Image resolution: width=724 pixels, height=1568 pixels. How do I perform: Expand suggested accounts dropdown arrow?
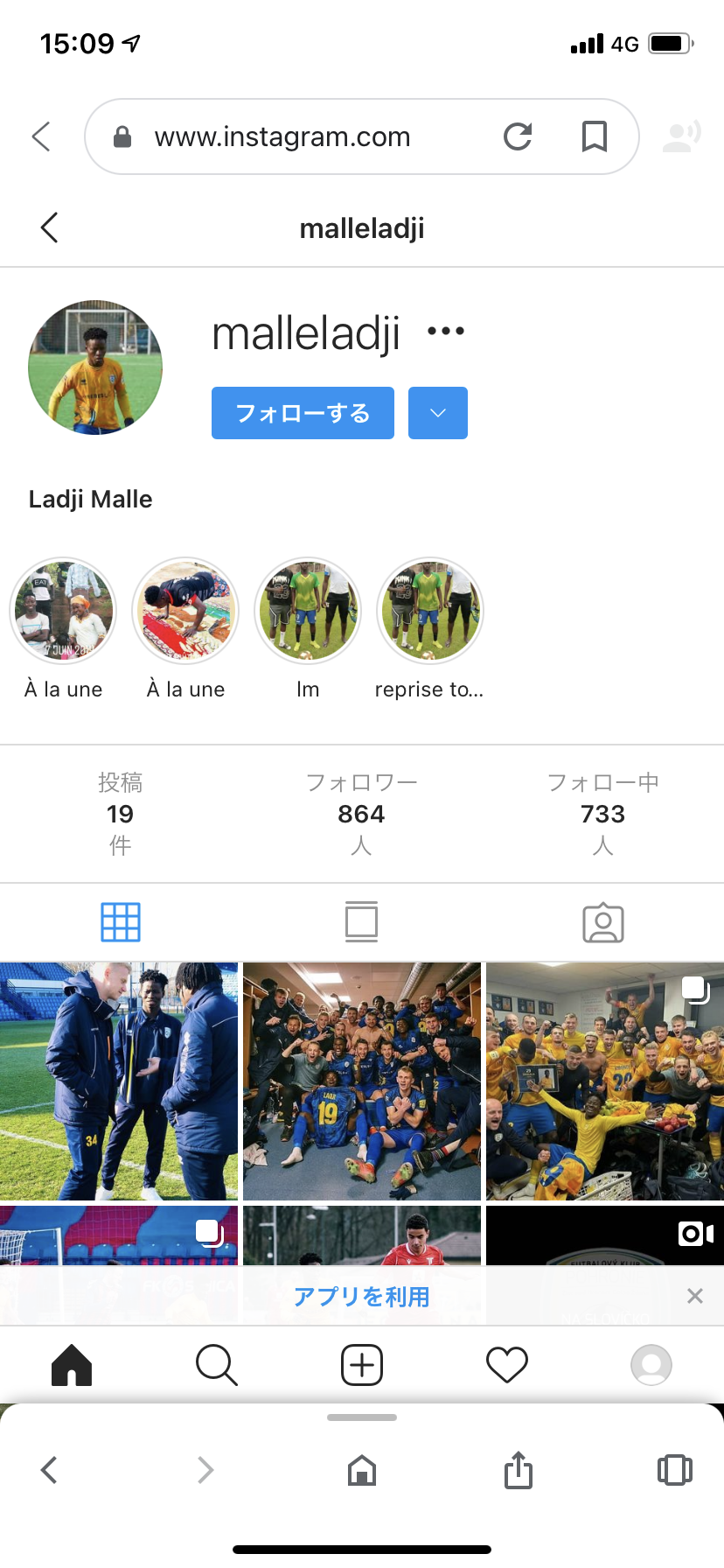click(x=438, y=413)
